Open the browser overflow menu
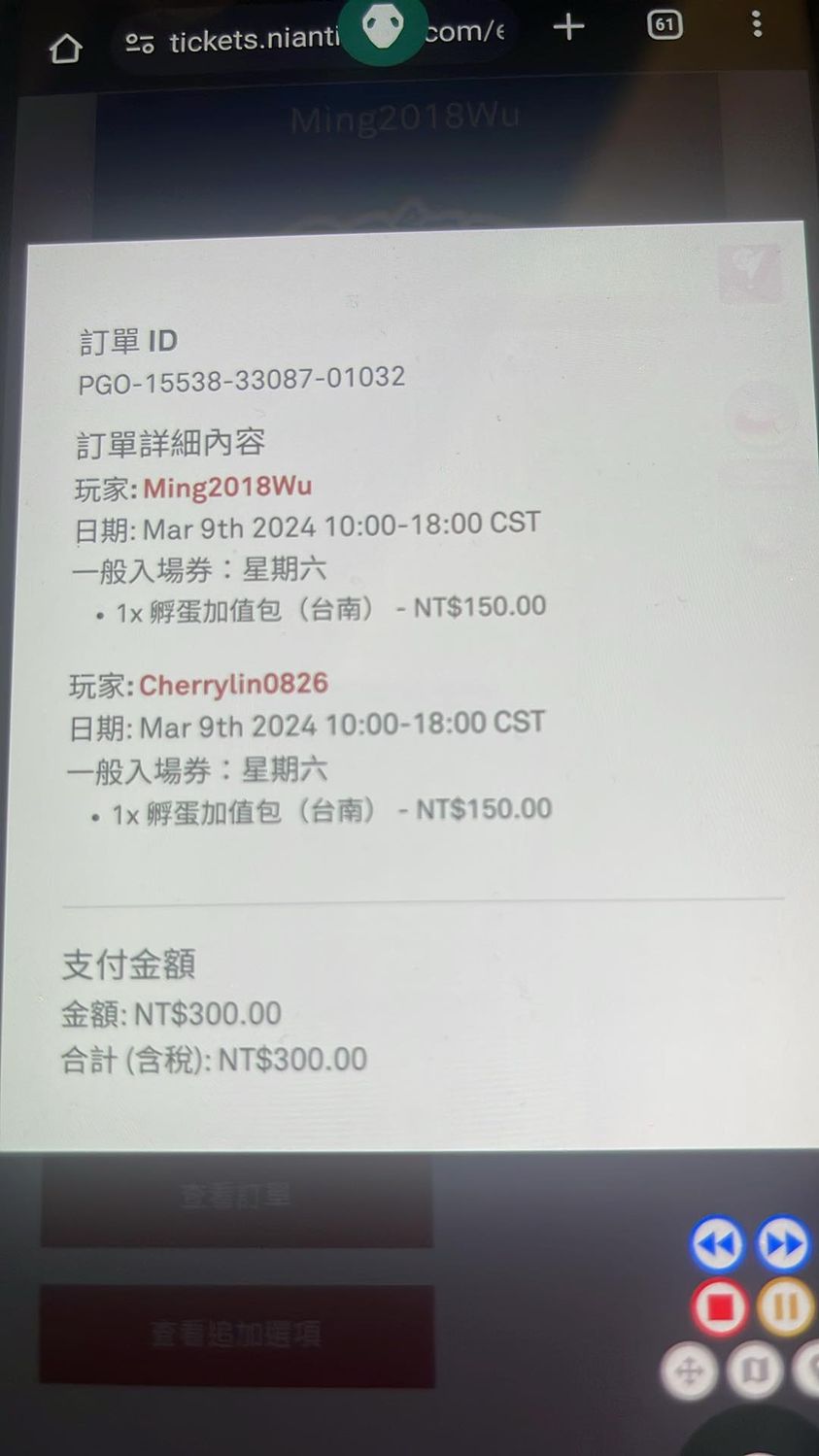Viewport: 819px width, 1456px height. pos(757,25)
